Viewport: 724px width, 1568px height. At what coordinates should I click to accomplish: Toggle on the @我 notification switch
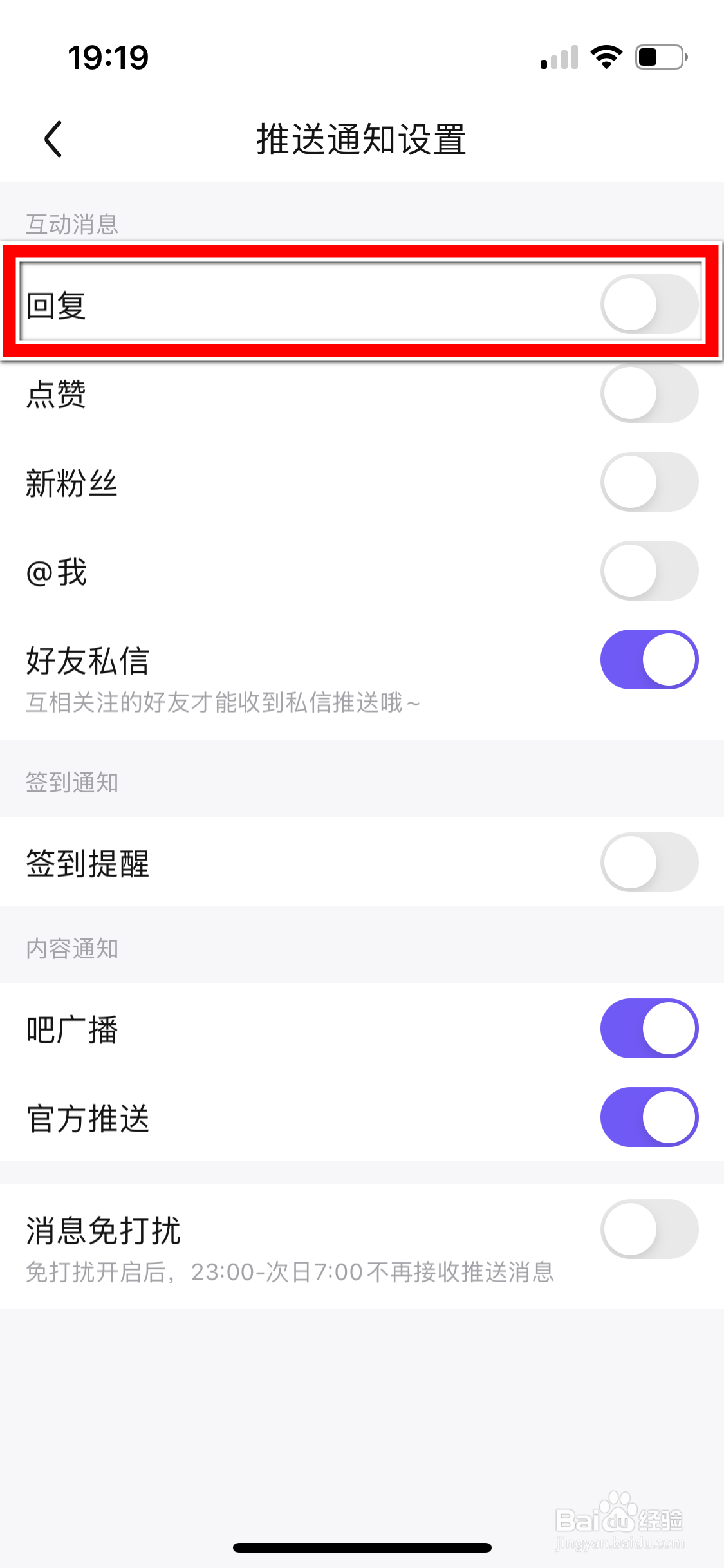[649, 571]
